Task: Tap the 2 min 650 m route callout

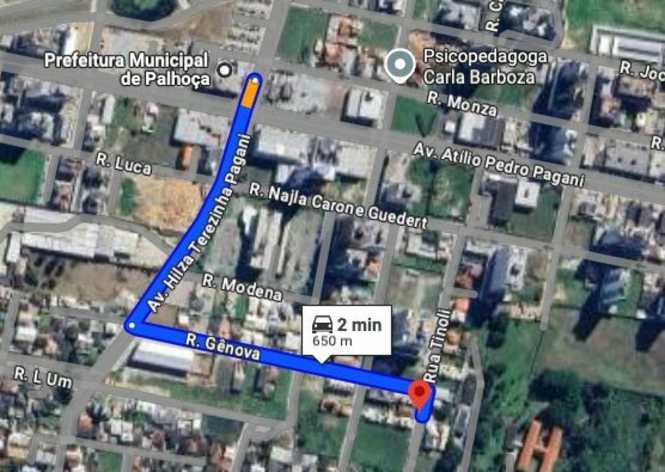Action: click(x=346, y=331)
